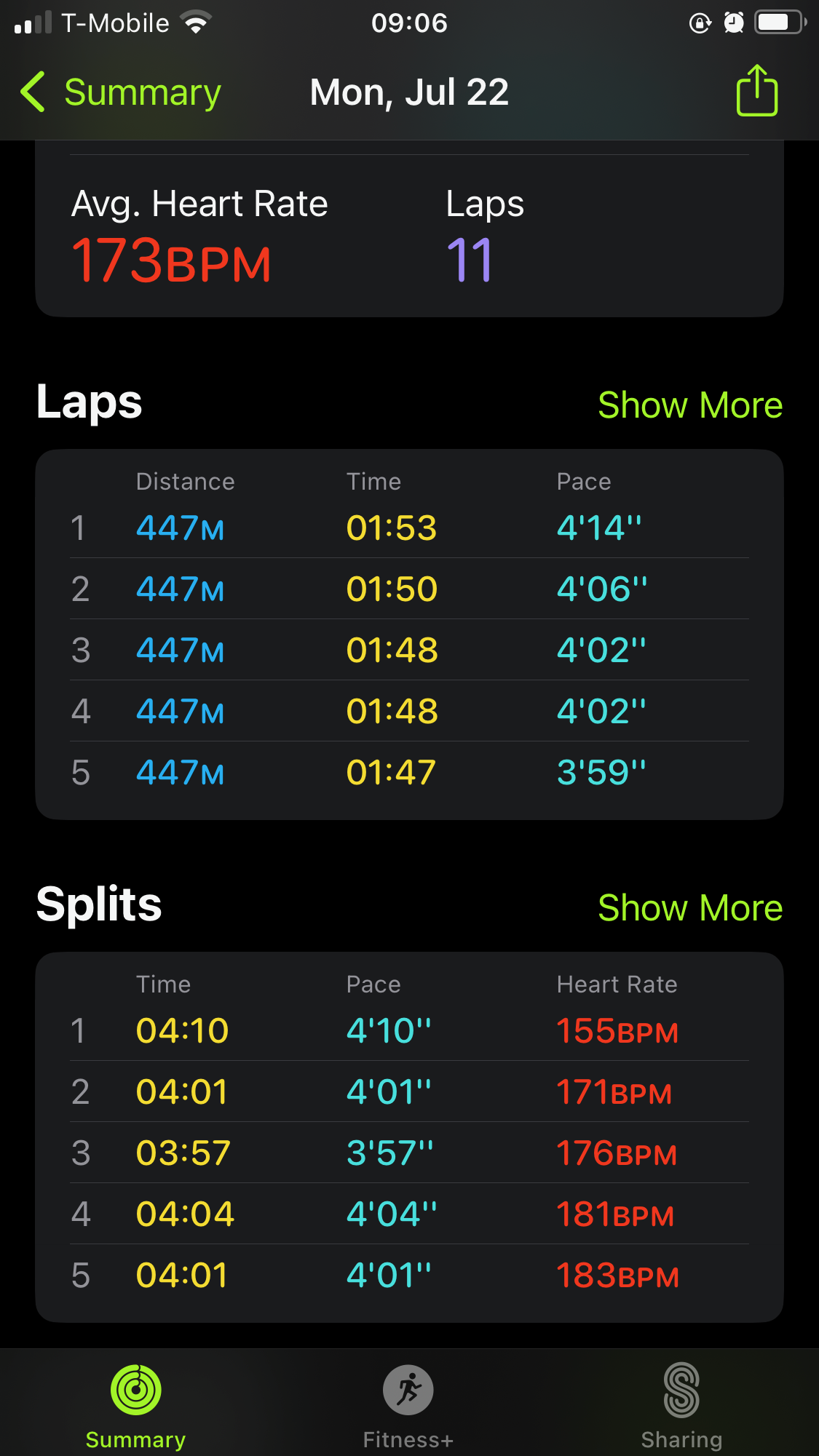
Task: Show more splits
Action: click(x=689, y=907)
